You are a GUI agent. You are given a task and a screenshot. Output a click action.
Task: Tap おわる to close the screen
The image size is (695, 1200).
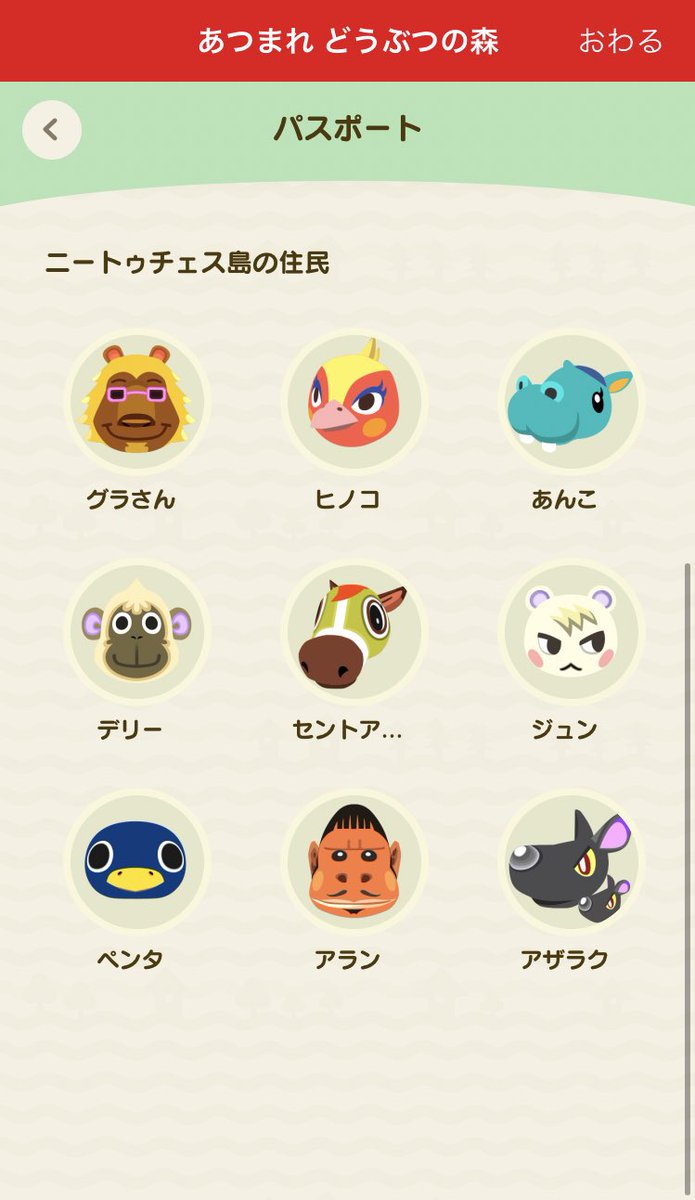click(x=620, y=41)
